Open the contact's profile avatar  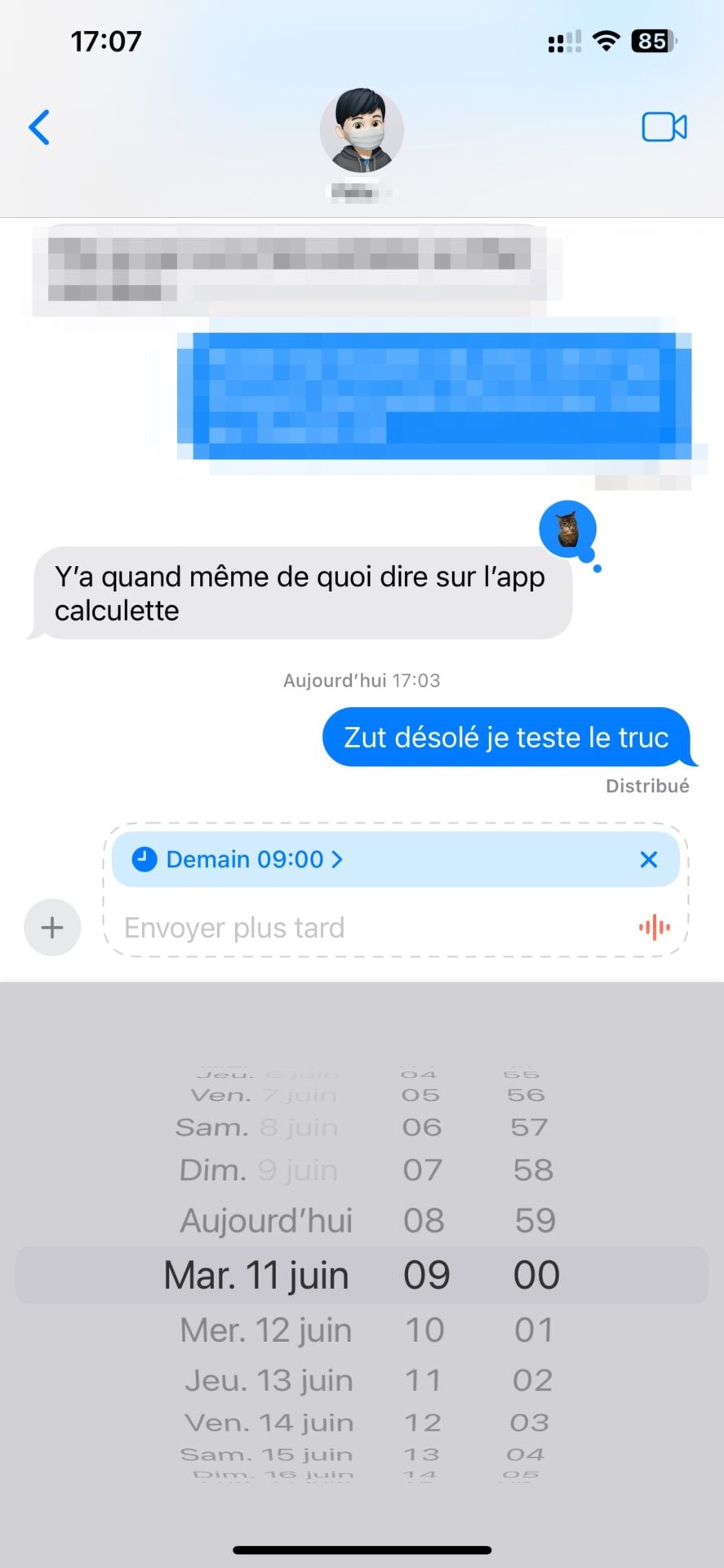(x=362, y=131)
